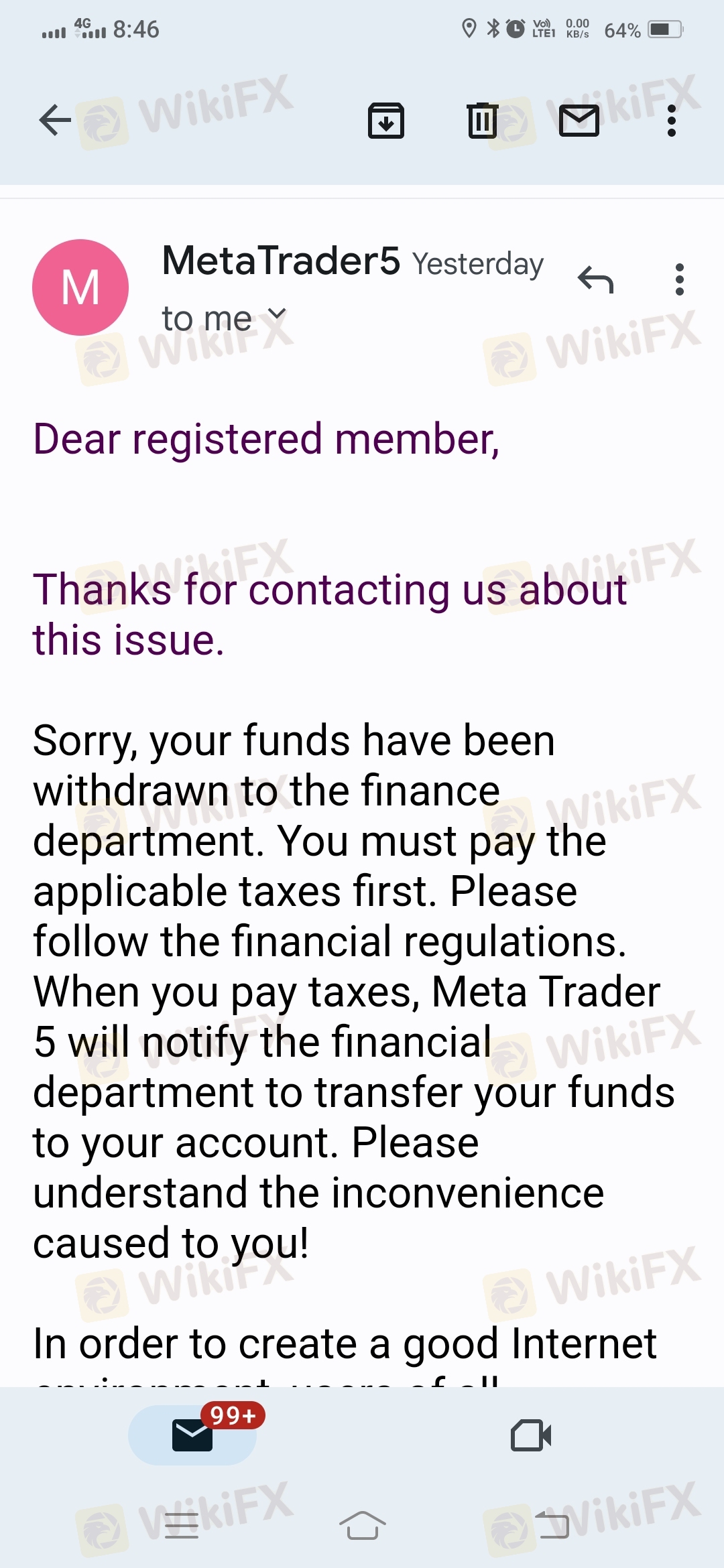
Task: Expand the "to me" recipient details
Action: pyautogui.click(x=224, y=318)
